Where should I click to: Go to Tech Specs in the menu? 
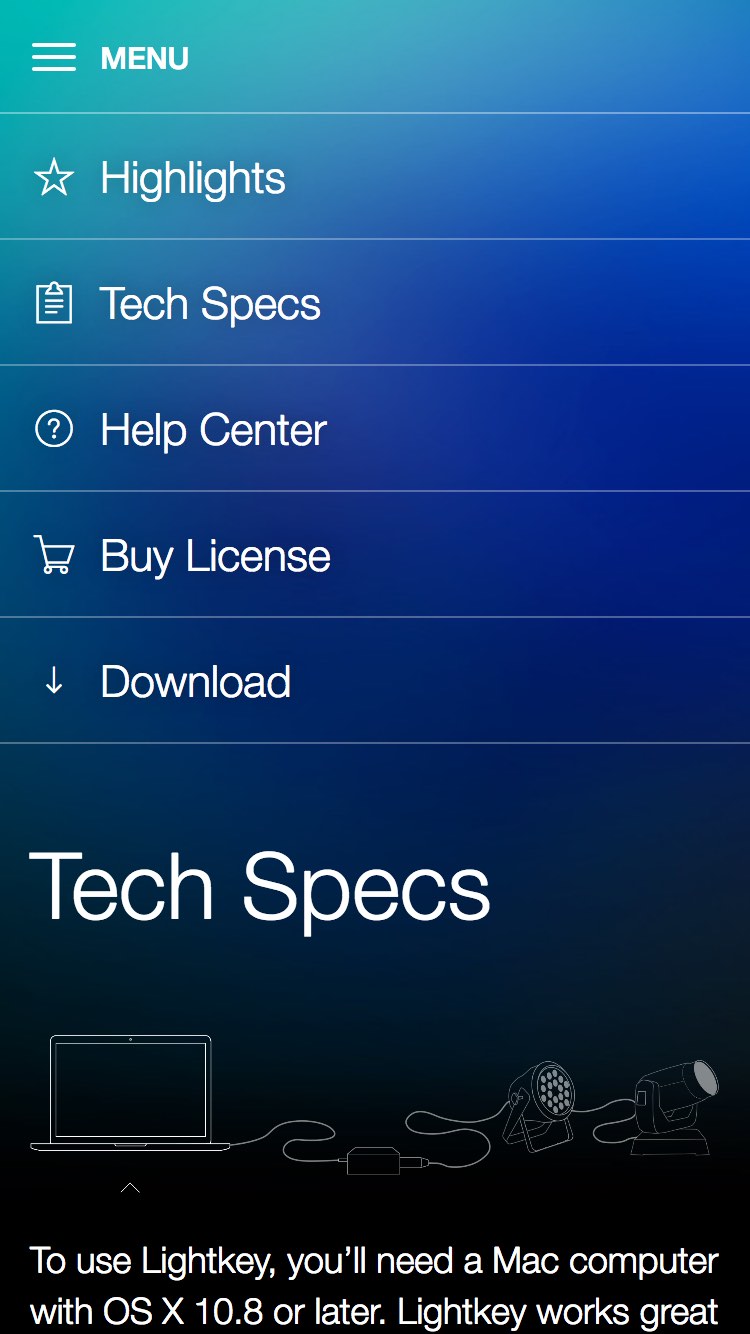[x=375, y=303]
